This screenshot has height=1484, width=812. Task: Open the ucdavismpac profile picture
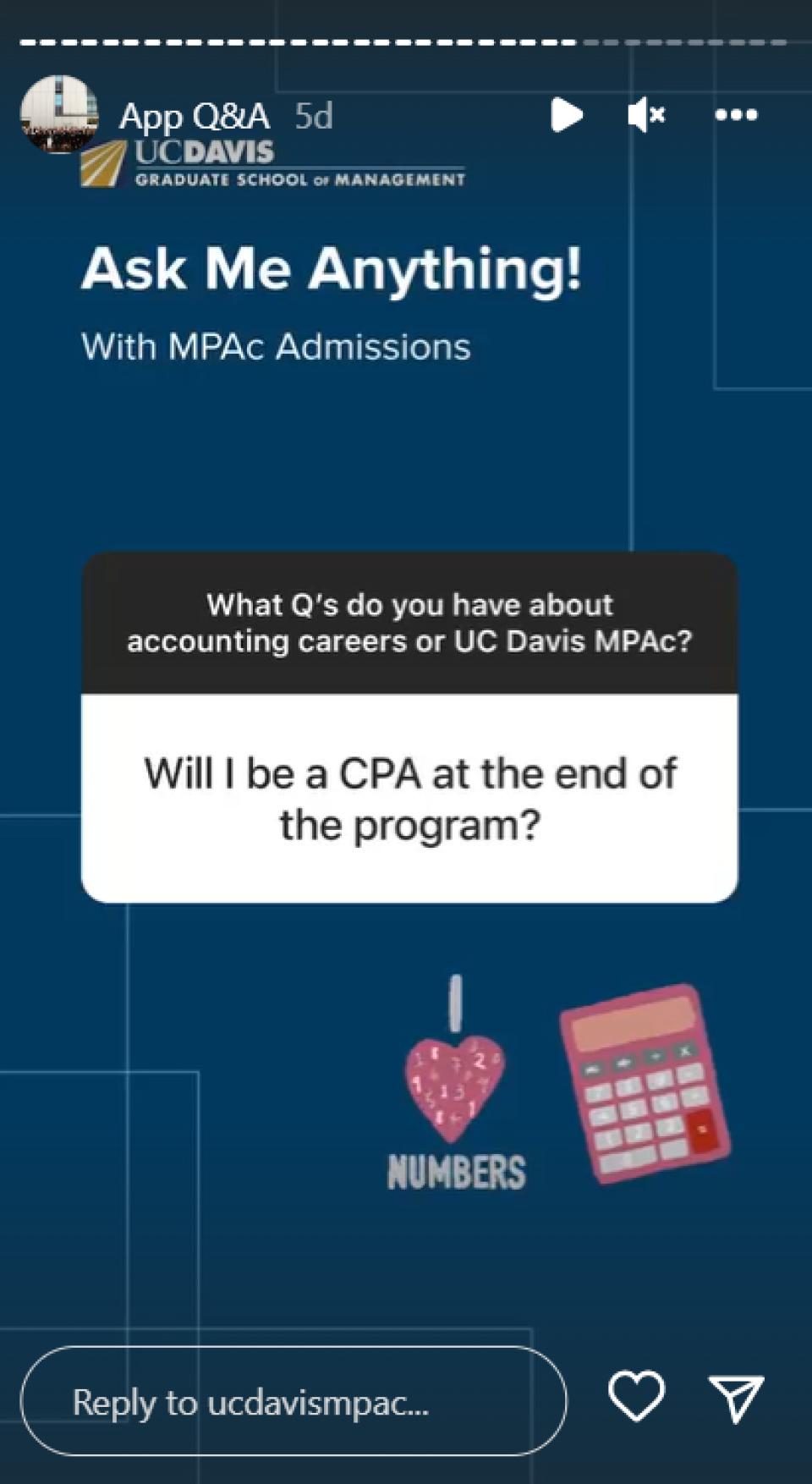pyautogui.click(x=58, y=114)
